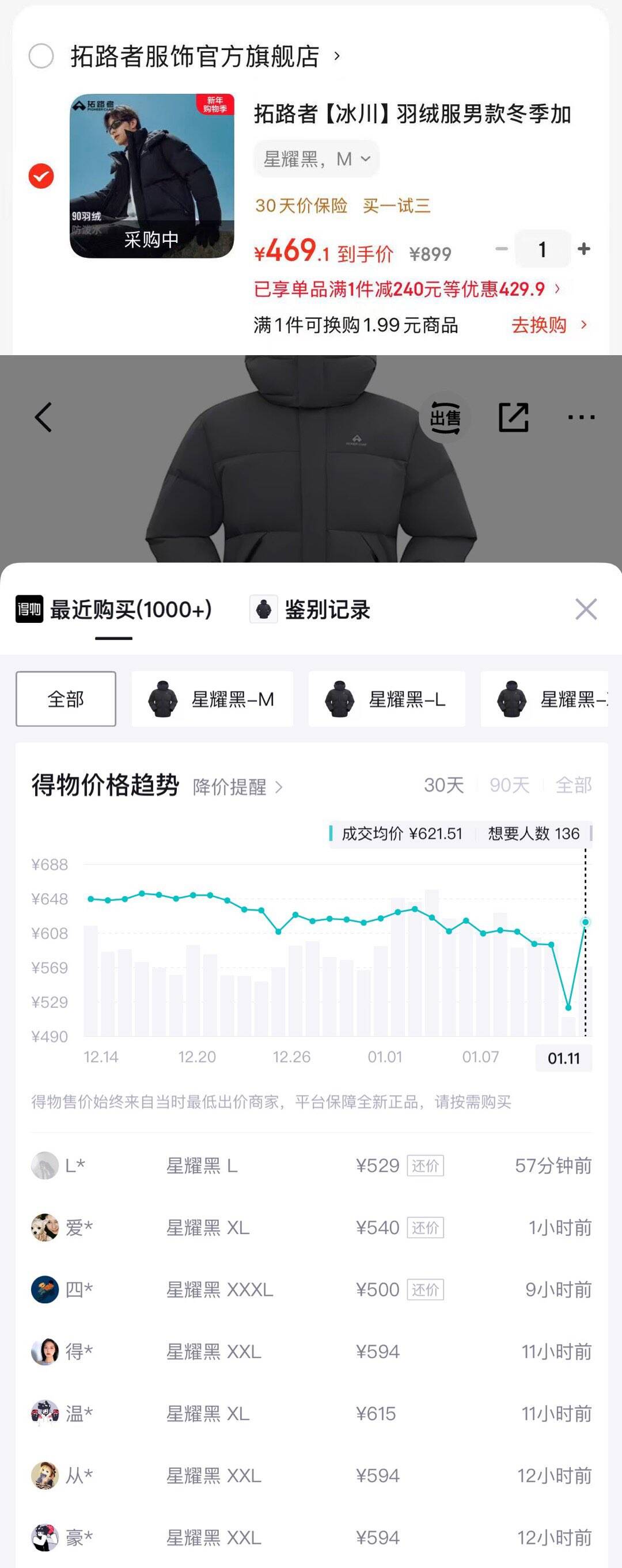Filter purchases by 星耀黑-L
The width and height of the screenshot is (622, 1568).
[x=386, y=699]
